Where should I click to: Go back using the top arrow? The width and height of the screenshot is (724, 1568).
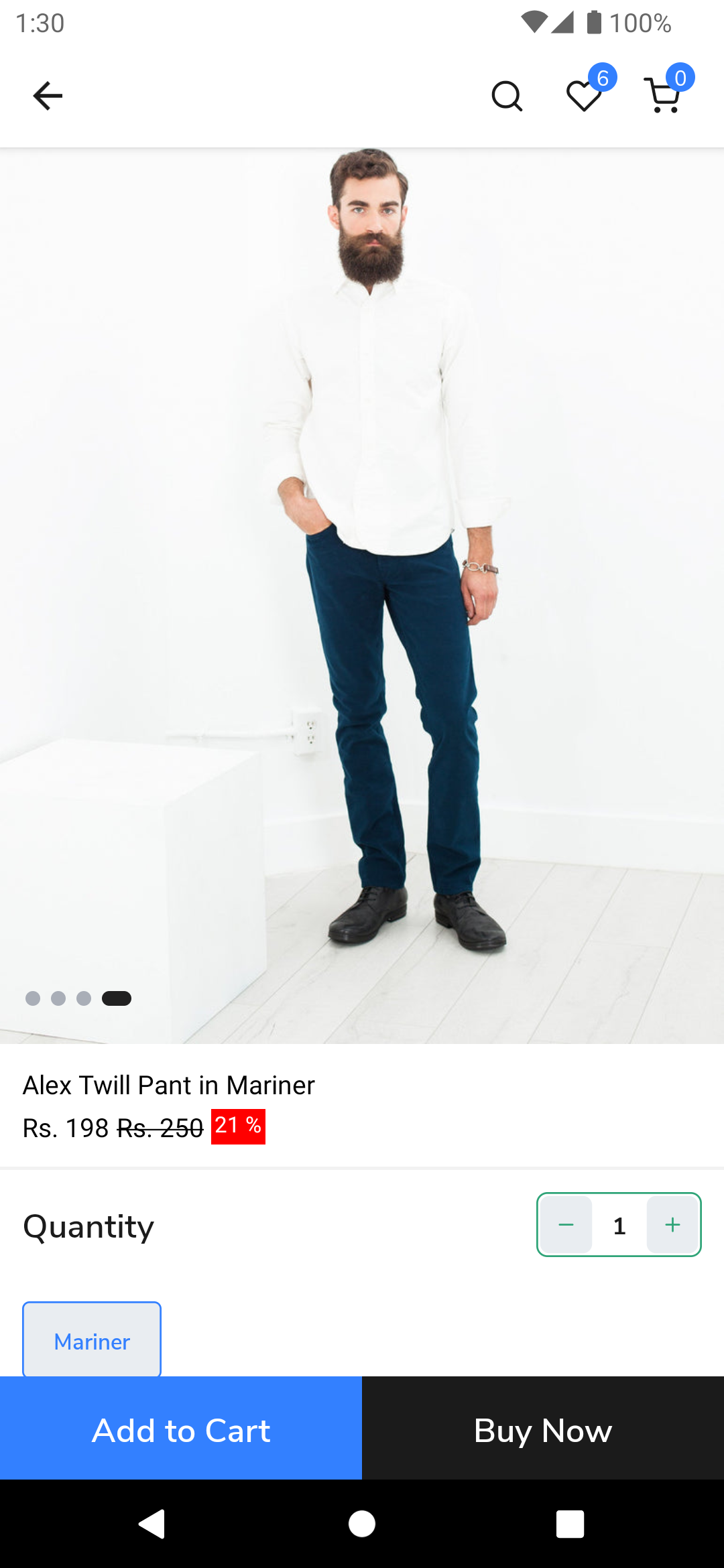point(48,96)
